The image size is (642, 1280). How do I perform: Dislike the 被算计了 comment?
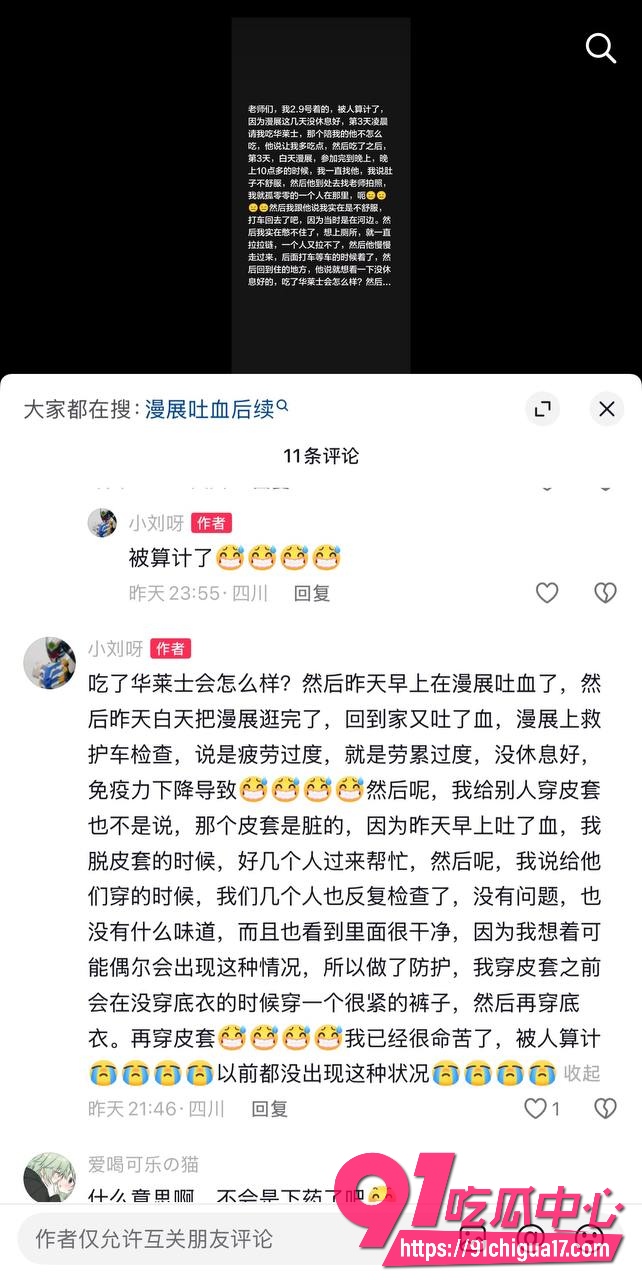pos(605,593)
